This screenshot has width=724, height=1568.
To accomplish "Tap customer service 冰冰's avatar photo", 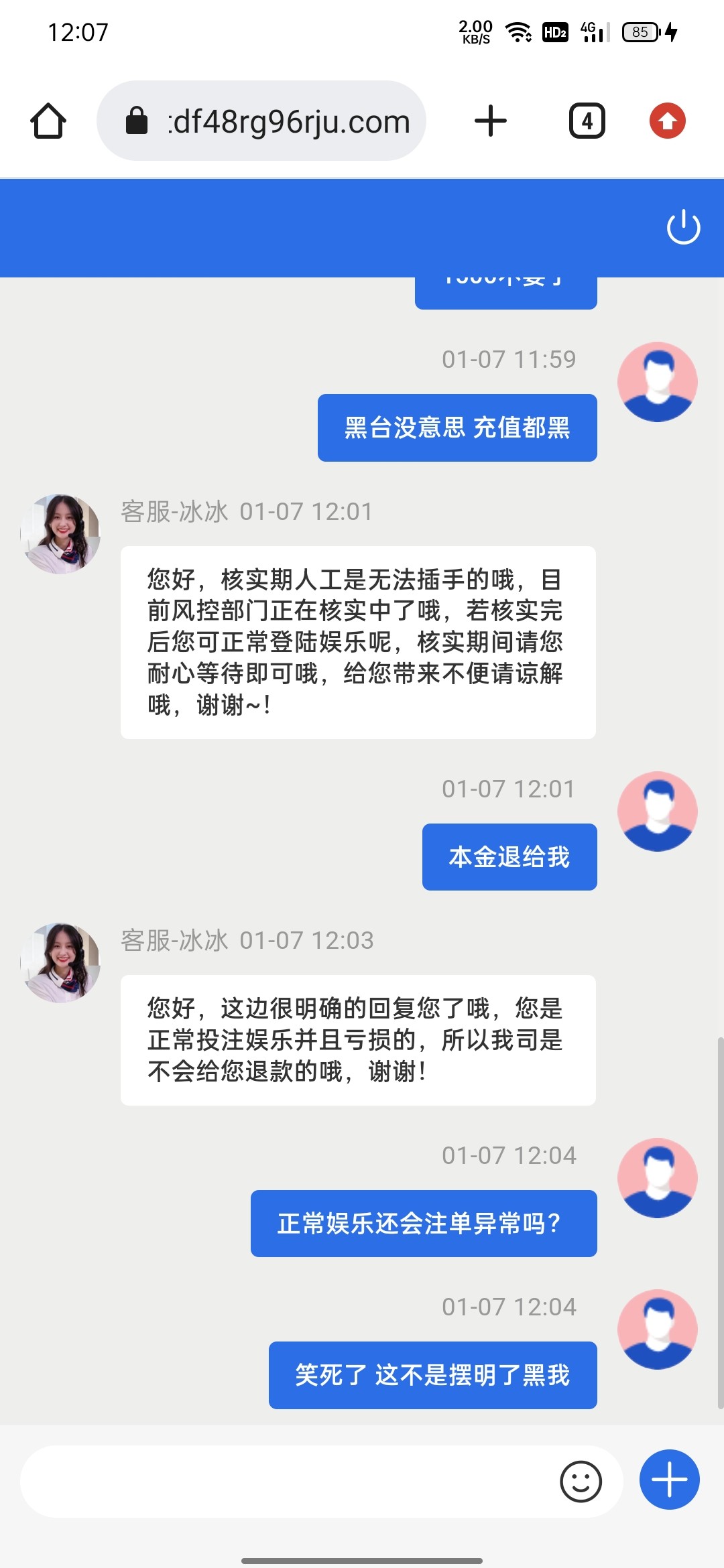I will coord(60,533).
